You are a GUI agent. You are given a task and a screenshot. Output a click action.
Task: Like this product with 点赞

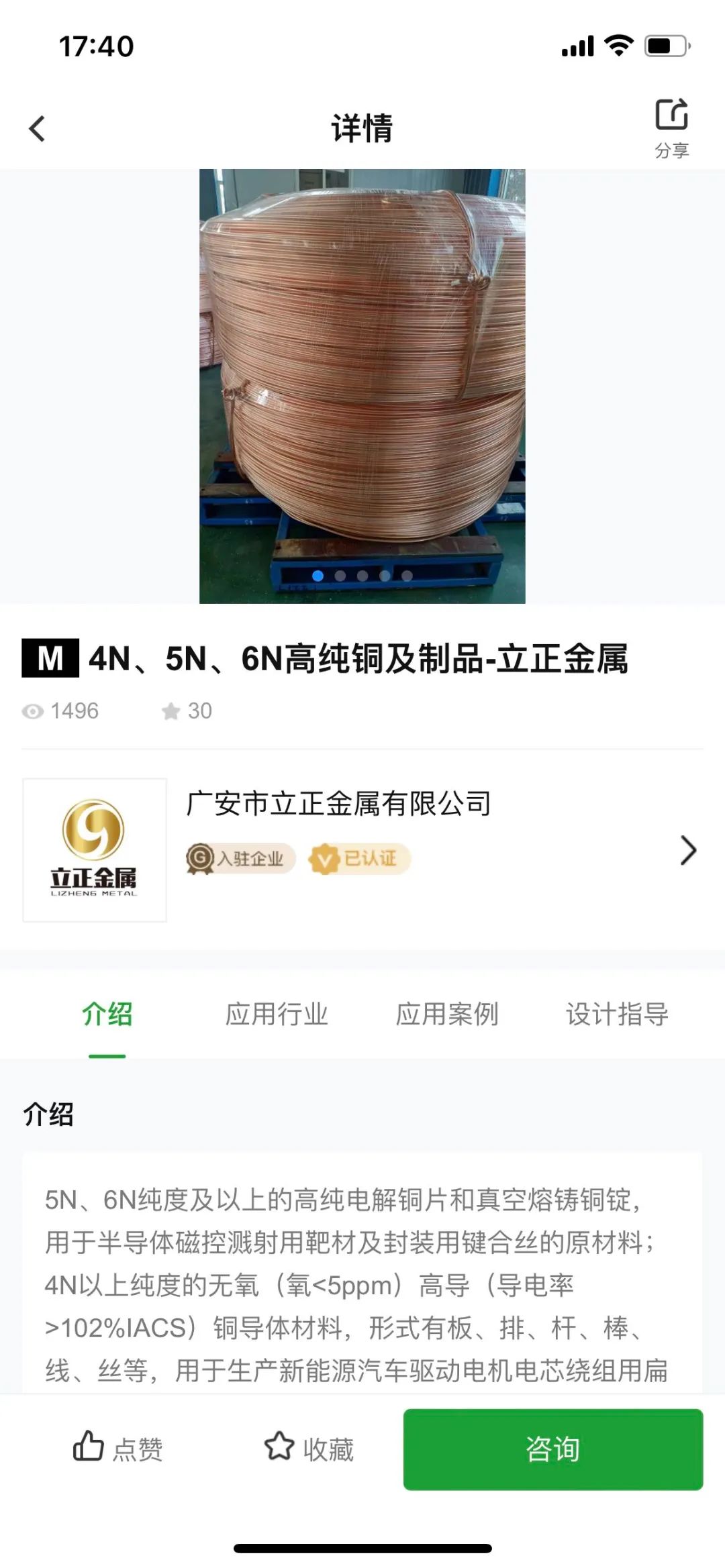coord(117,1449)
